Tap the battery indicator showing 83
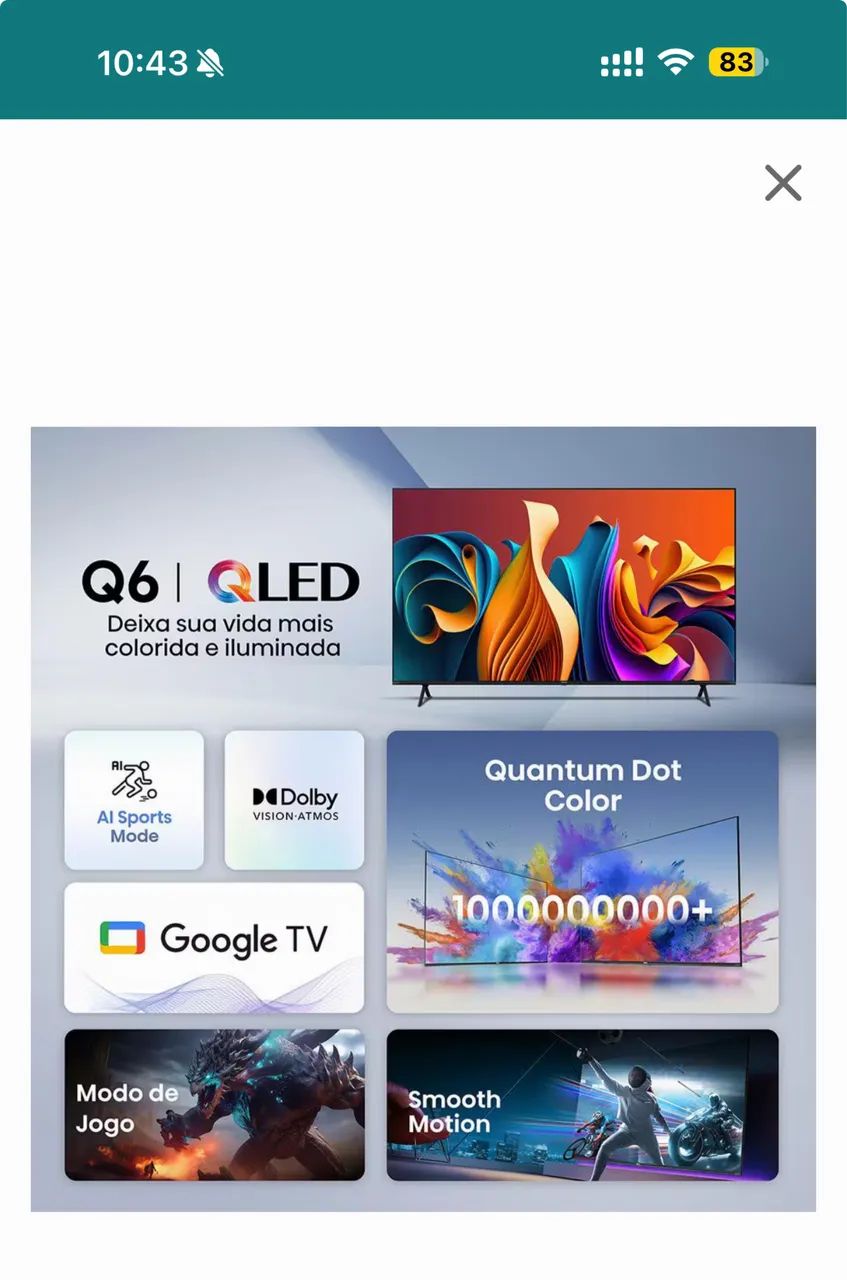847x1280 pixels. pyautogui.click(x=736, y=62)
